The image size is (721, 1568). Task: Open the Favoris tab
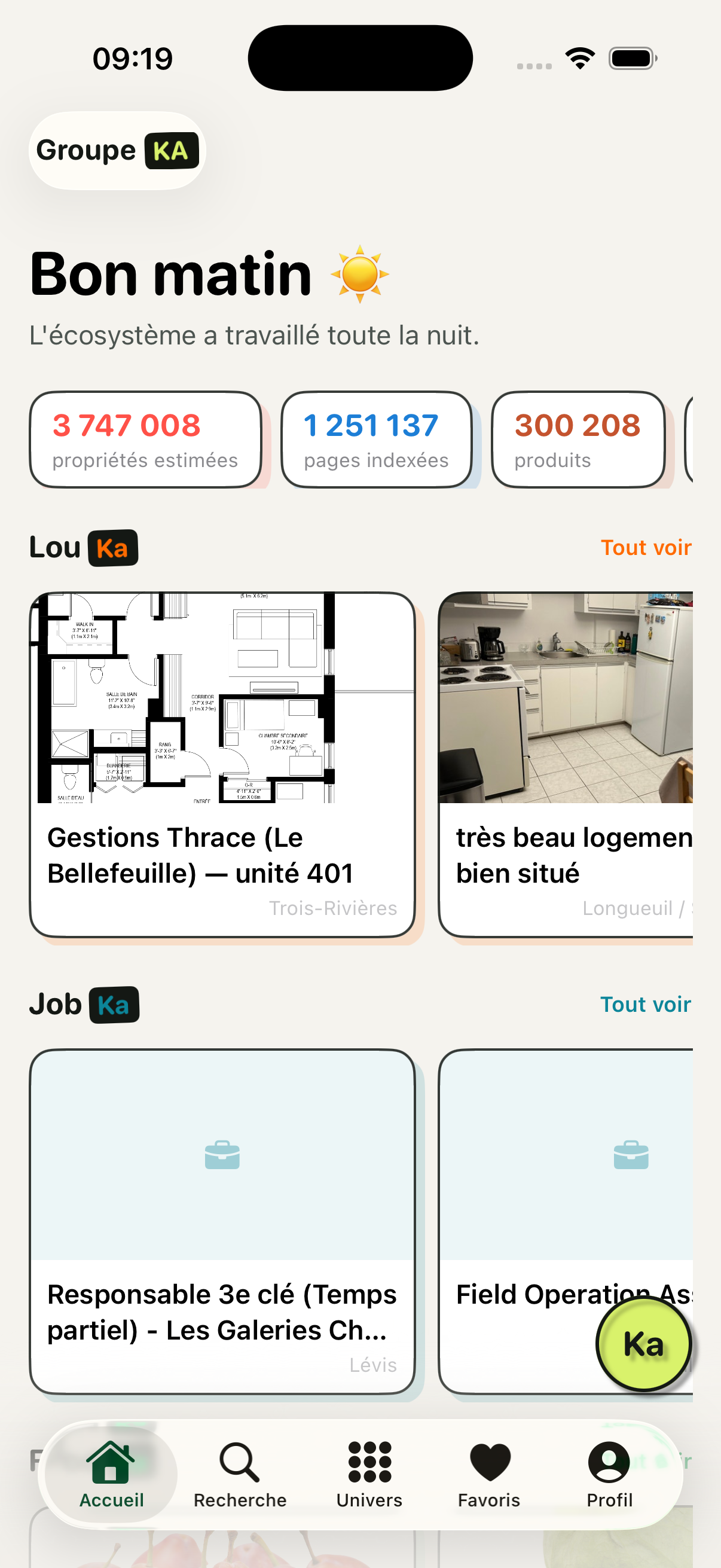click(489, 1474)
